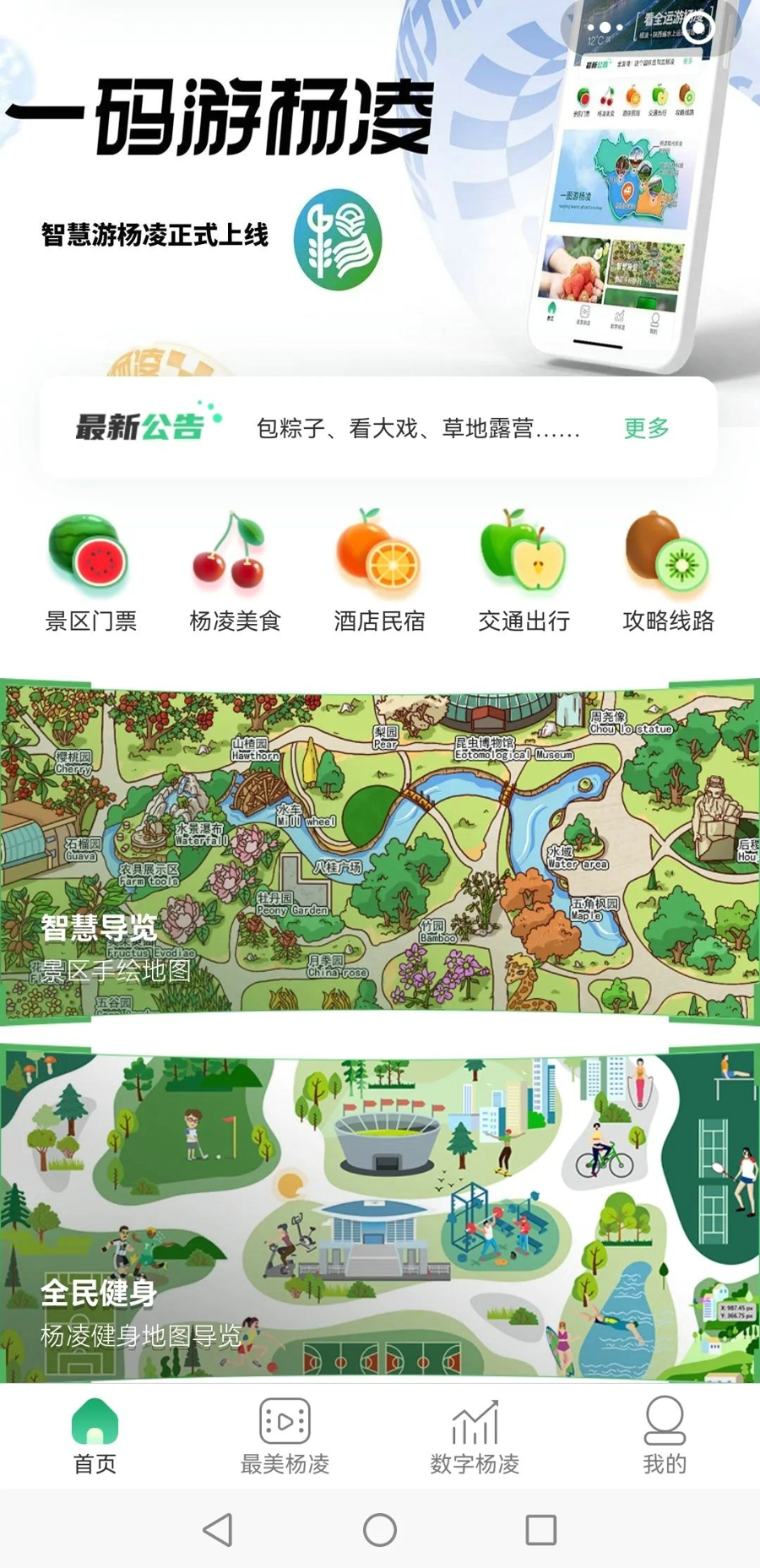The image size is (760, 1568).
Task: Switch to the 最美杨凌 tab
Action: (x=285, y=1436)
